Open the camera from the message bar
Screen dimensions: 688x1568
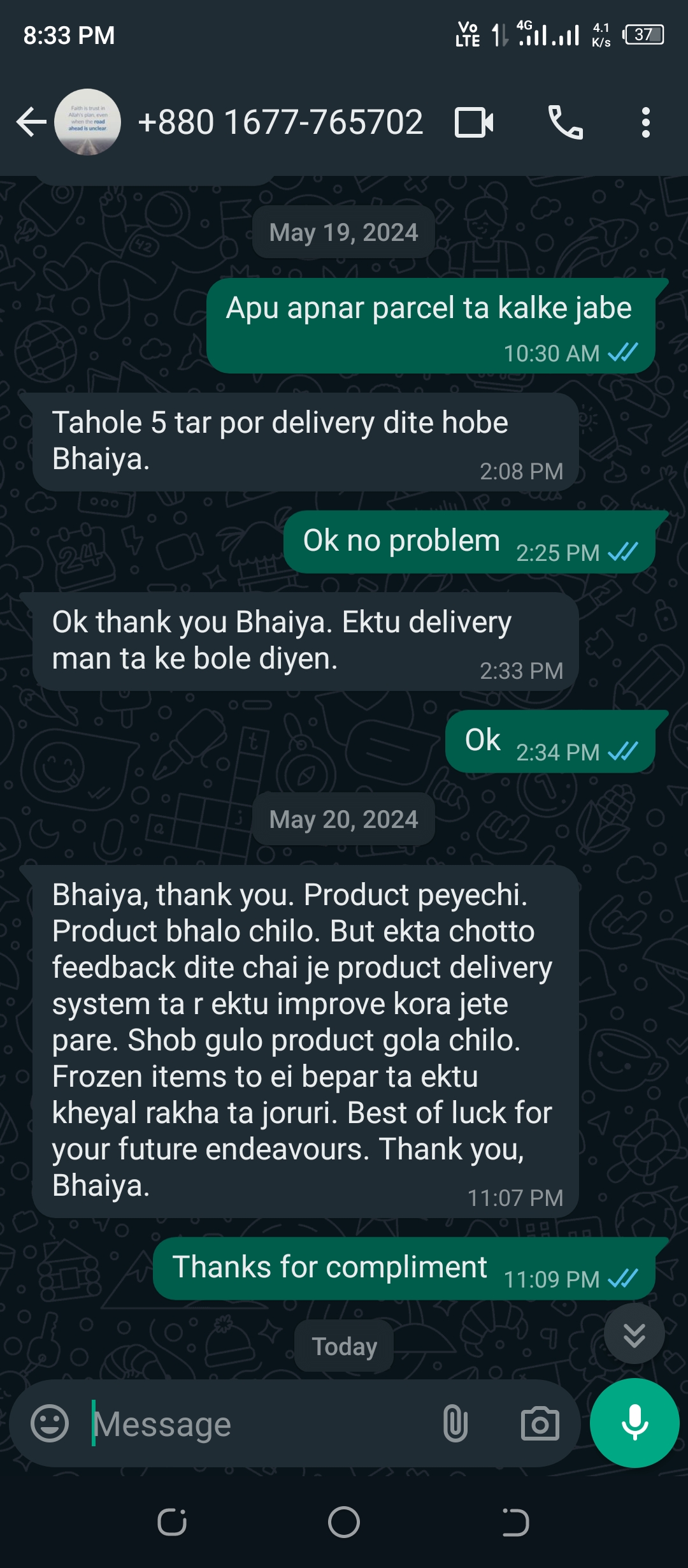tap(540, 1423)
